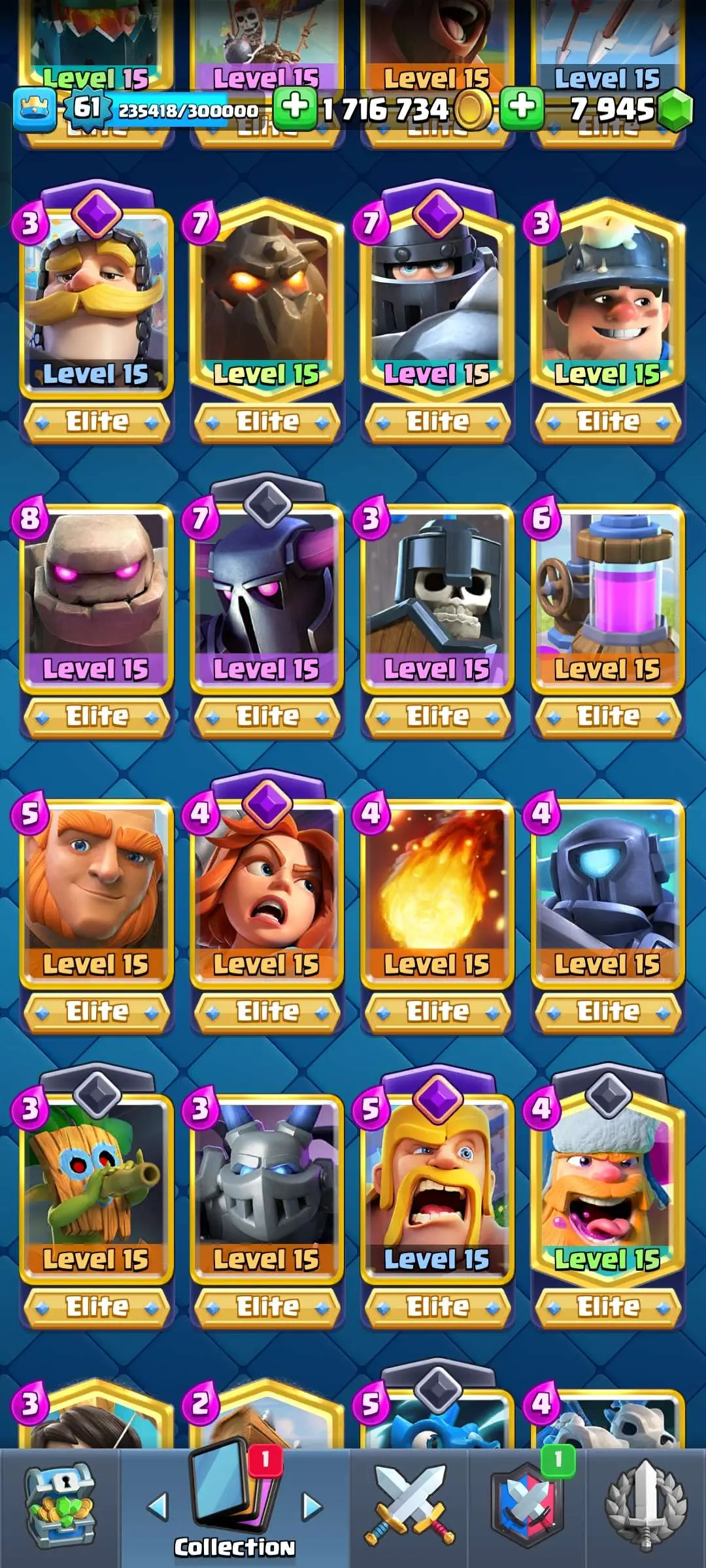Open the Mega Knight card
706x1568 pixels.
point(437,301)
